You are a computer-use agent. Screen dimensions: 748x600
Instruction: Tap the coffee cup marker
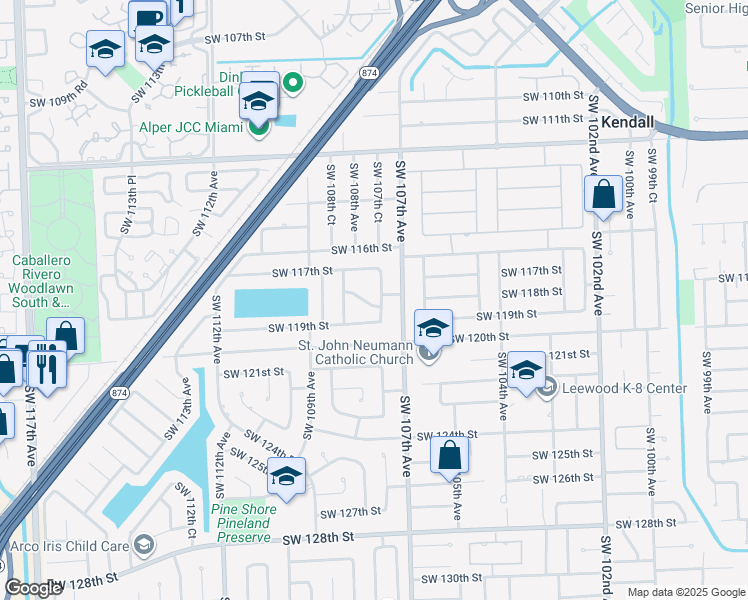pos(148,19)
